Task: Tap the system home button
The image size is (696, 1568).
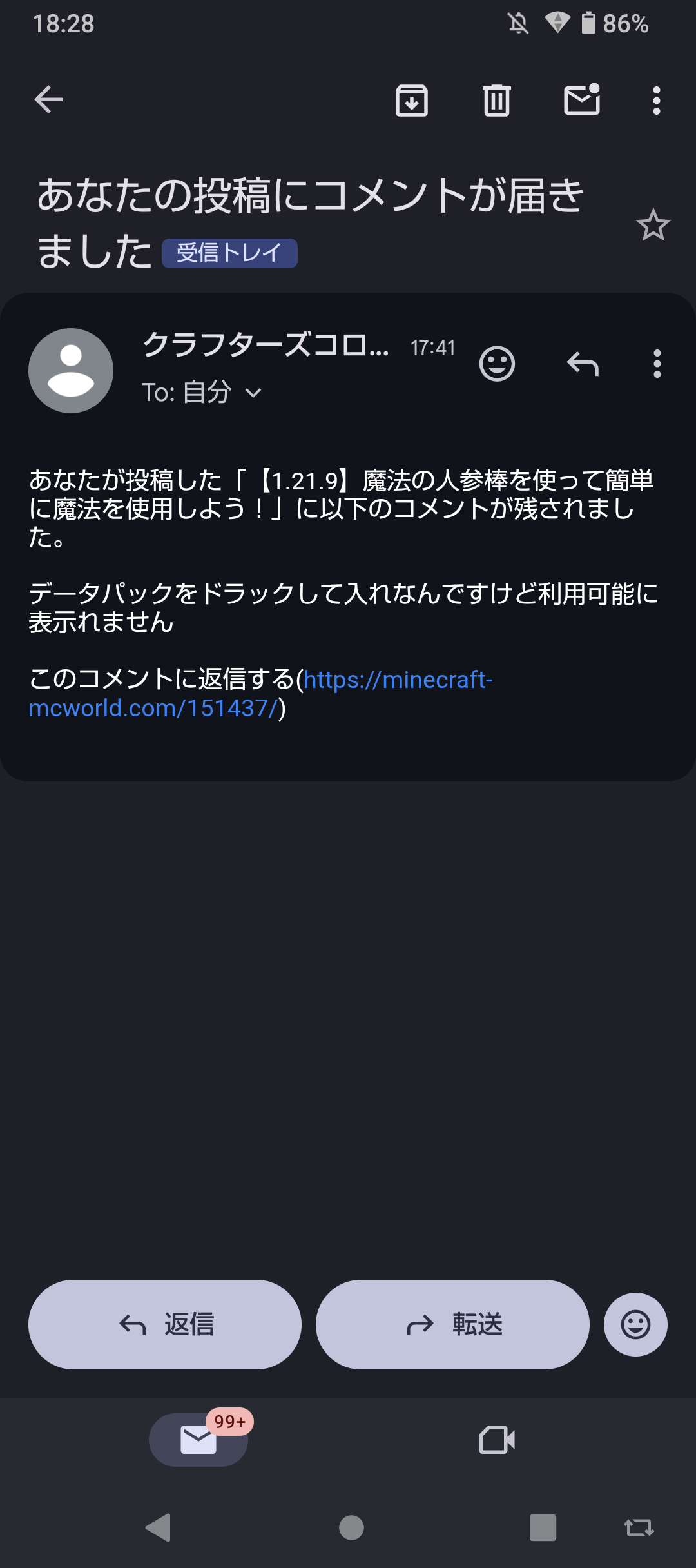Action: click(x=351, y=1527)
